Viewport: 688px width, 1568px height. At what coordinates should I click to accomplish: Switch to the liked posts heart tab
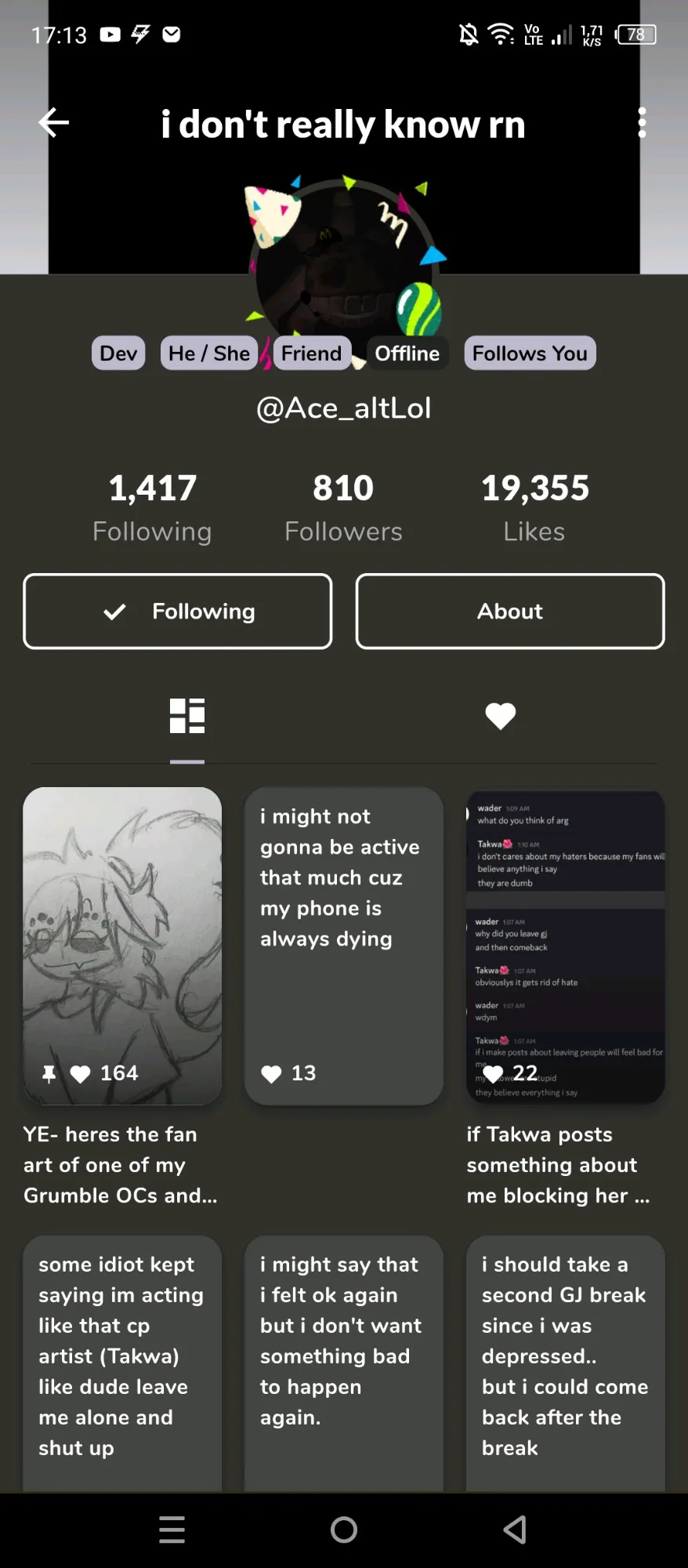(501, 716)
